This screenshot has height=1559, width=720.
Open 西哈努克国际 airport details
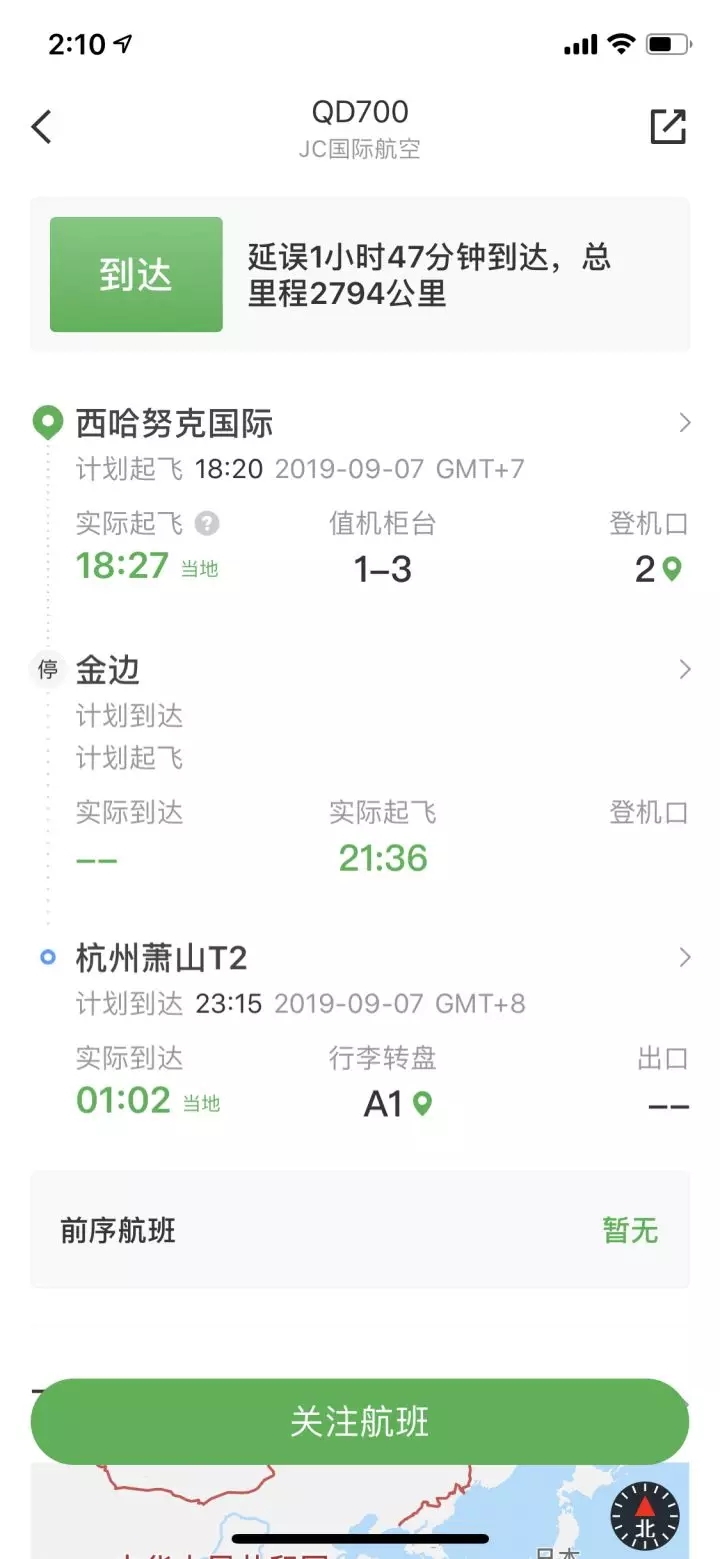(x=360, y=424)
